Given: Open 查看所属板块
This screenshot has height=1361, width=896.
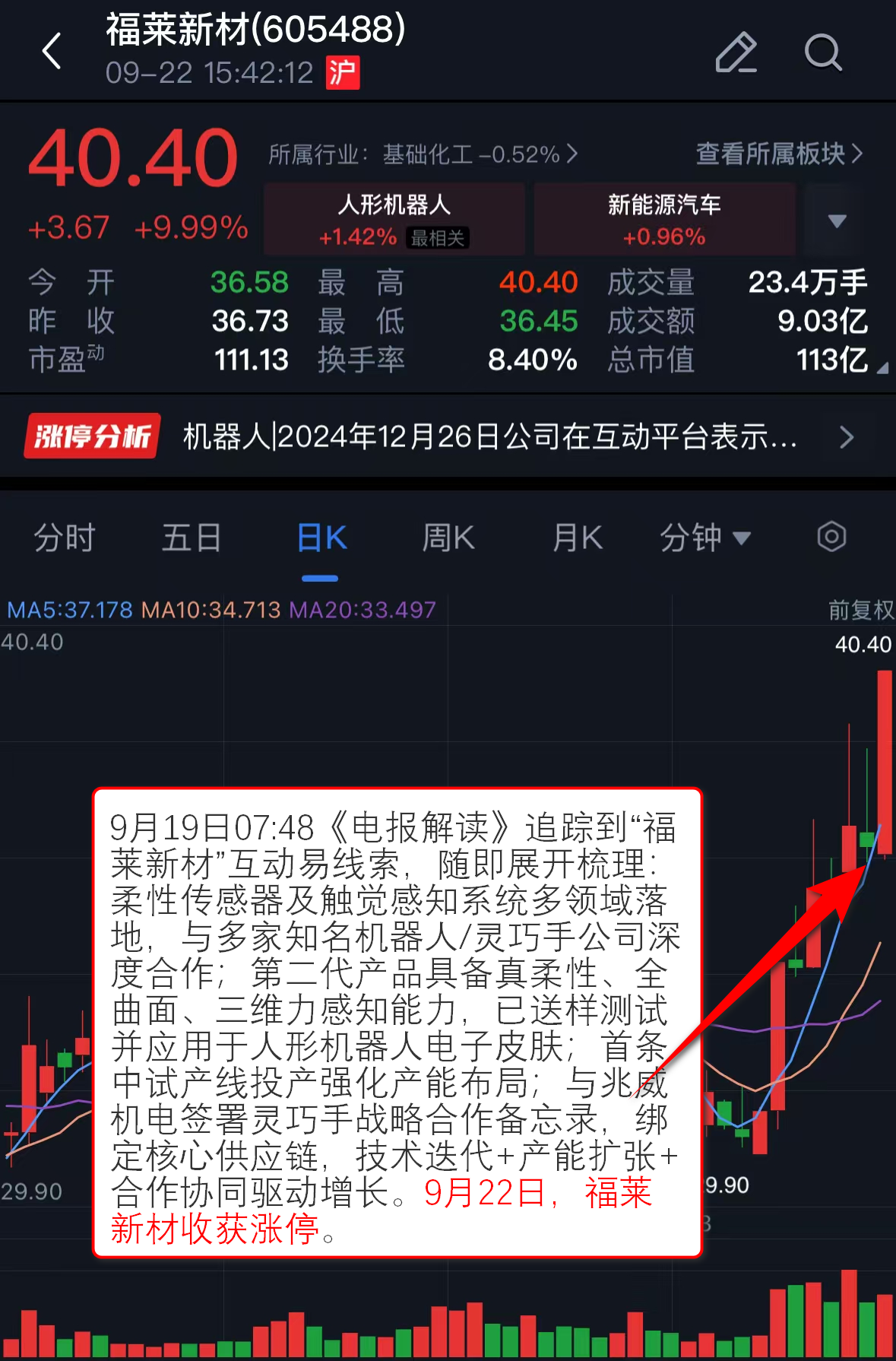Looking at the screenshot, I should [779, 154].
